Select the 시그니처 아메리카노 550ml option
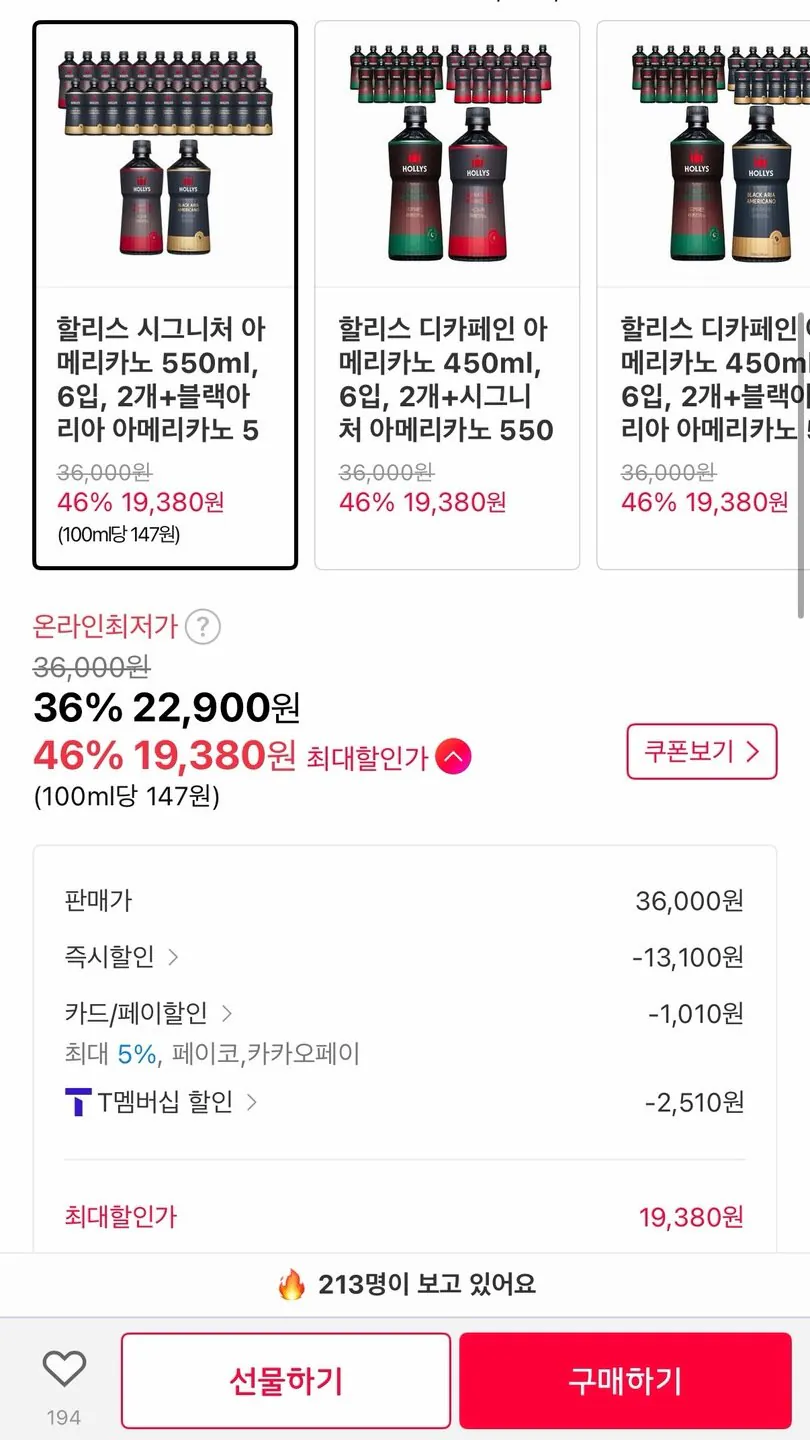This screenshot has width=810, height=1440. (165, 290)
